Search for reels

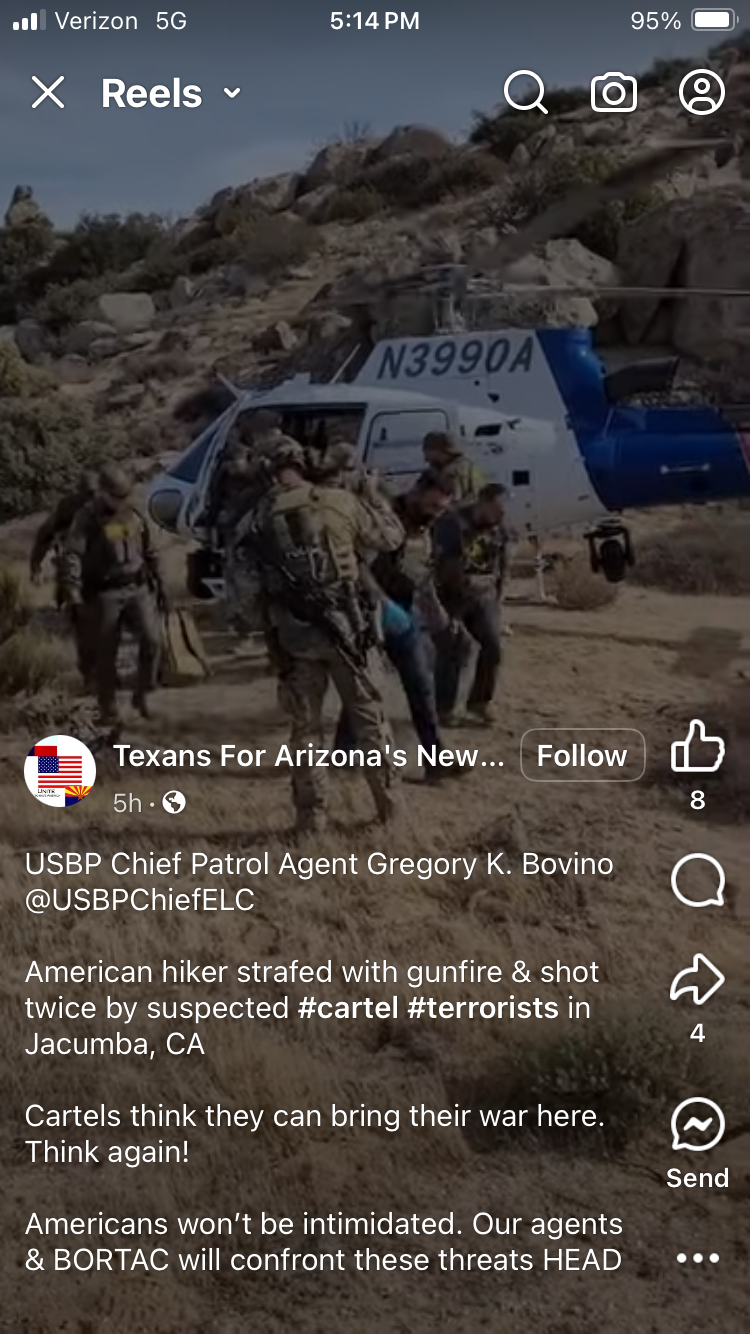pos(525,93)
